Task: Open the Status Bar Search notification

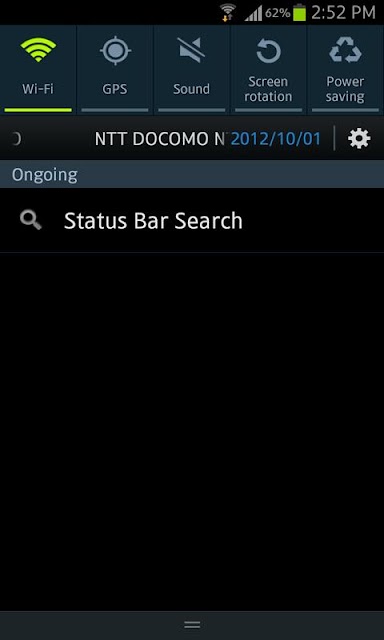Action: click(192, 220)
